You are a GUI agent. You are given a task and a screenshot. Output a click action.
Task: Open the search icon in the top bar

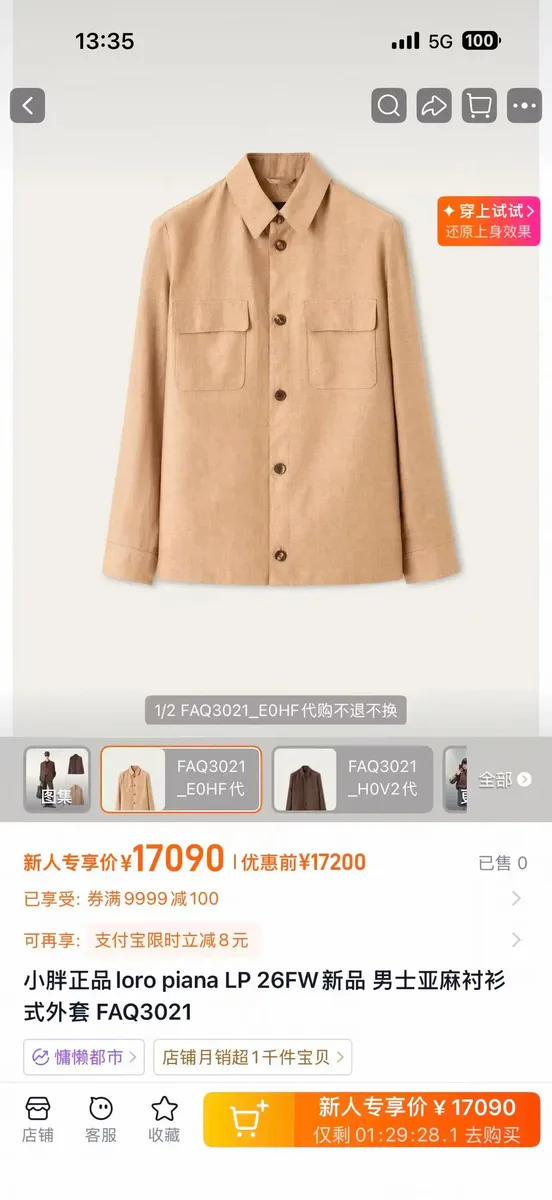pos(389,105)
